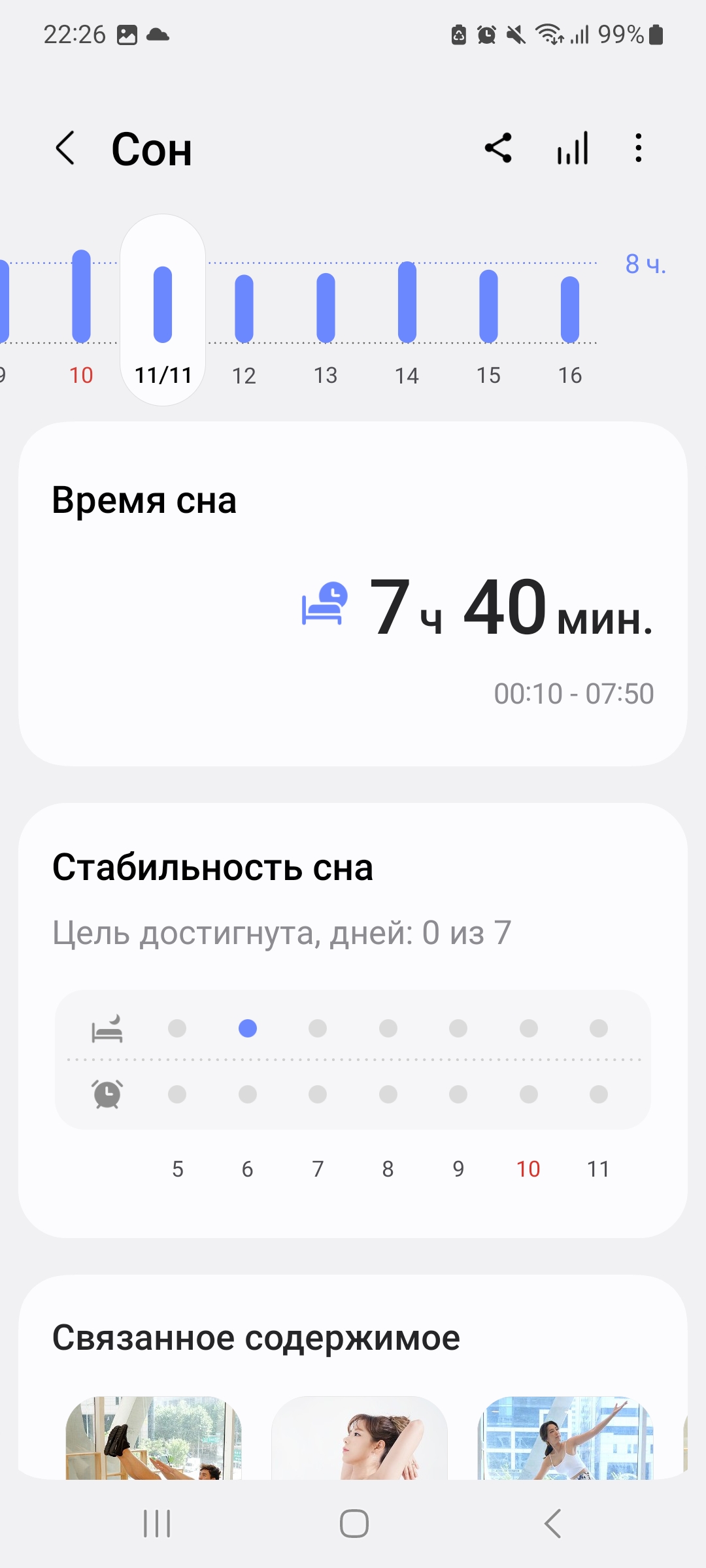This screenshot has width=706, height=1568.
Task: Open the arm-stretch related content thumbnail
Action: 360,1437
